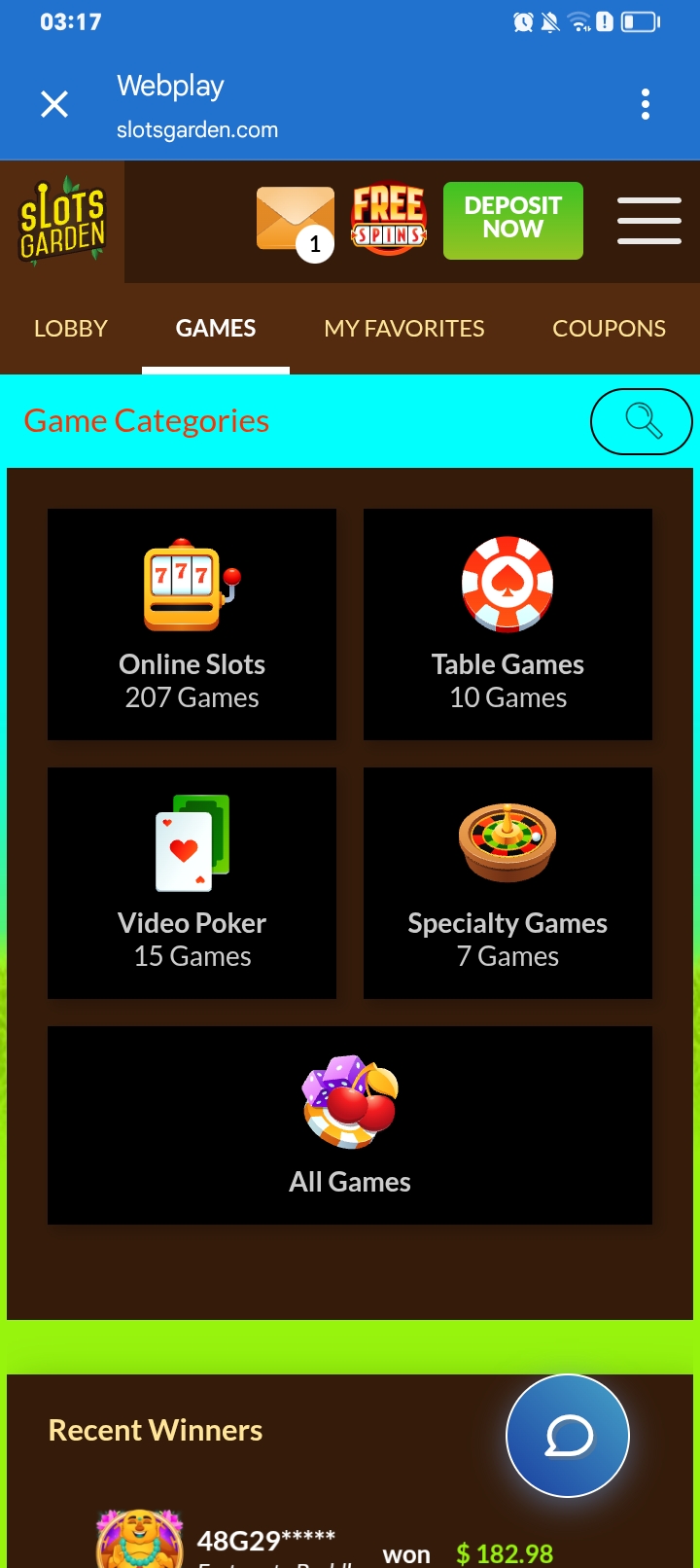This screenshot has height=1568, width=700.
Task: Close the Webplay browser tab
Action: [x=54, y=104]
